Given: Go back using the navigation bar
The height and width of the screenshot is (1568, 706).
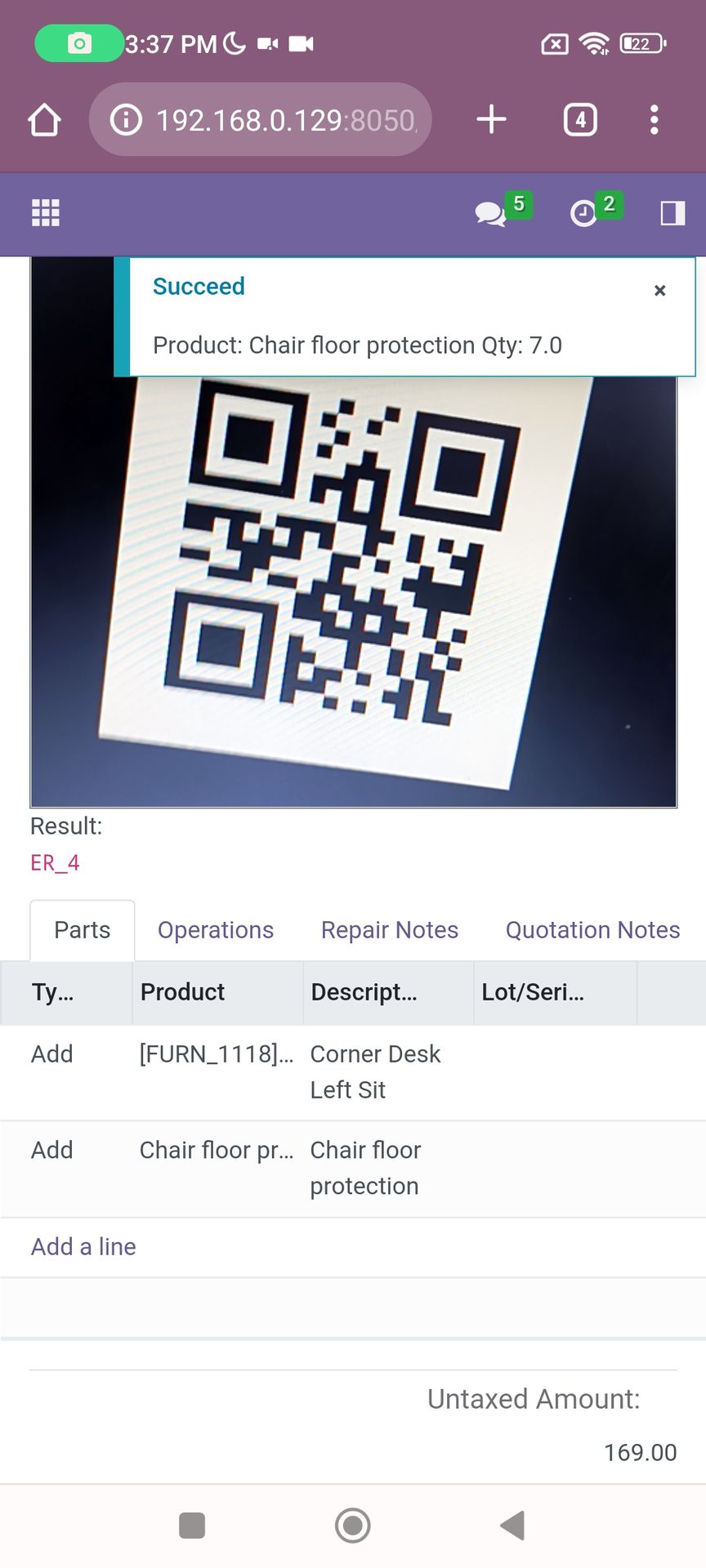Looking at the screenshot, I should [512, 1525].
